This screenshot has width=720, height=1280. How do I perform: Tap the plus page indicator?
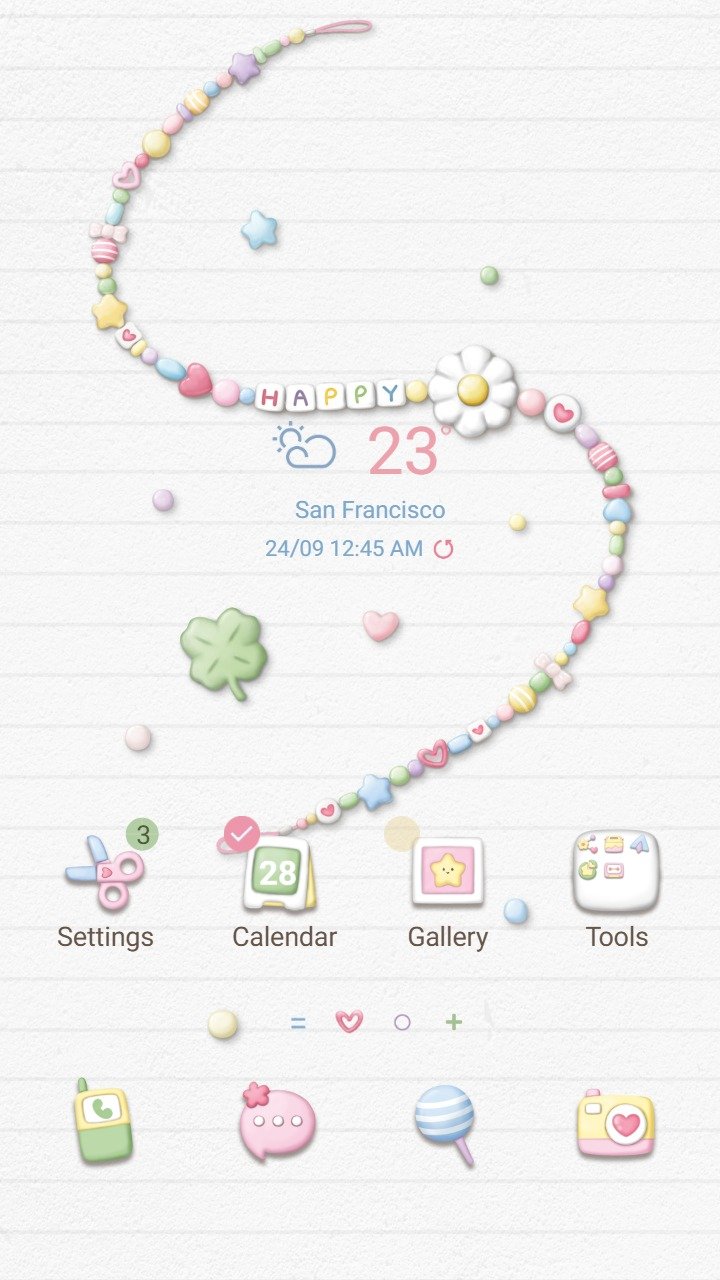(454, 1022)
